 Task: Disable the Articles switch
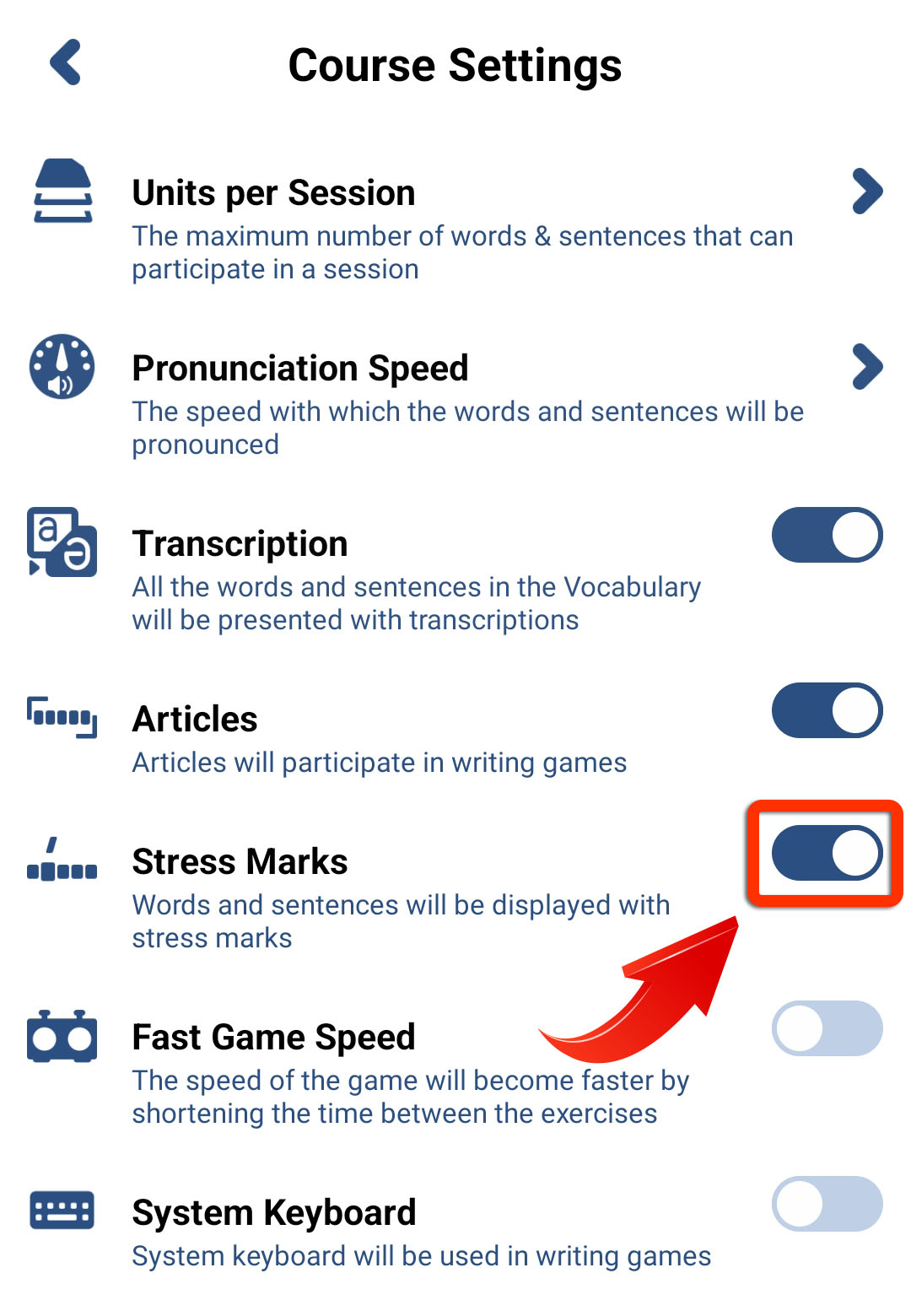pyautogui.click(x=827, y=710)
